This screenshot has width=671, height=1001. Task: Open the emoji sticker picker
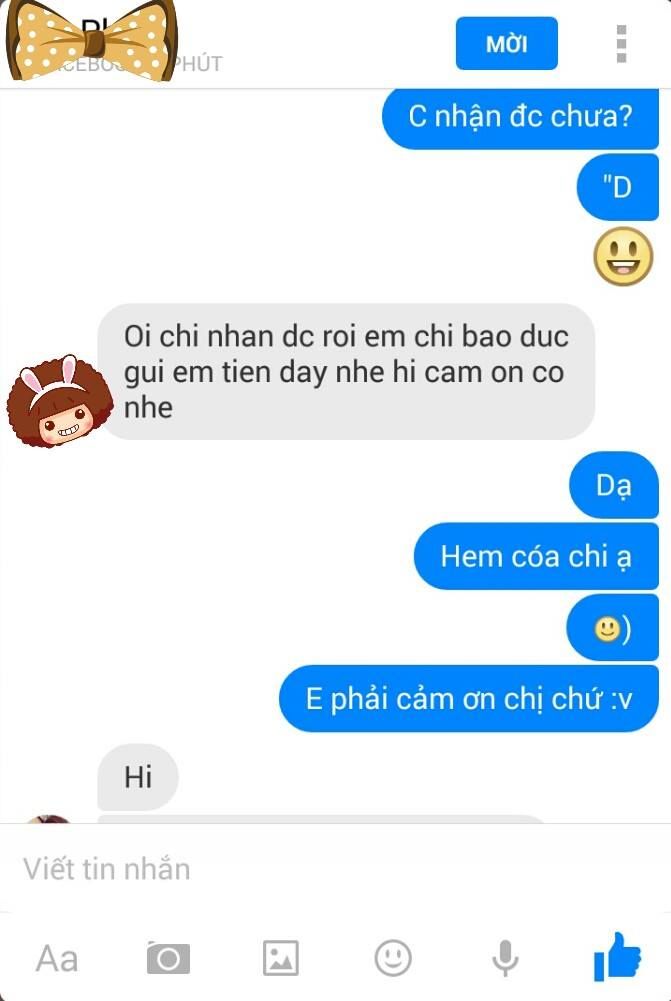[x=393, y=959]
